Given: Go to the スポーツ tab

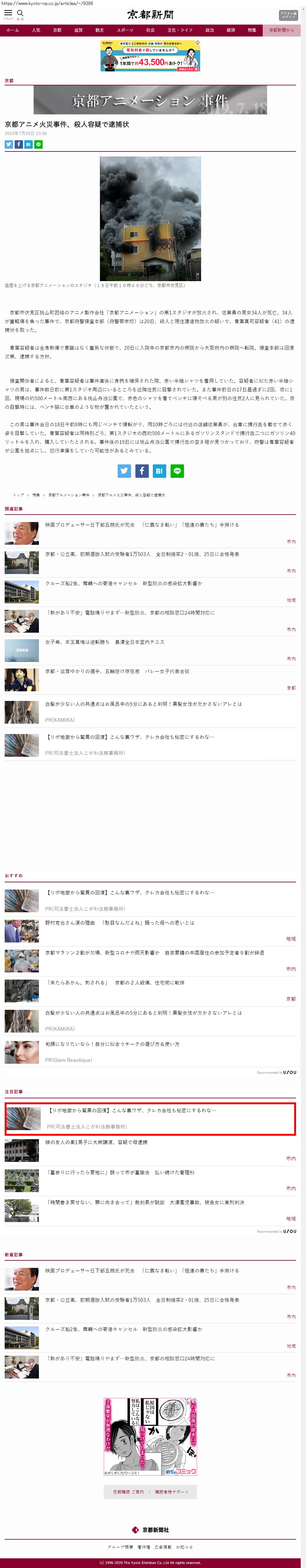Looking at the screenshot, I should (x=125, y=30).
